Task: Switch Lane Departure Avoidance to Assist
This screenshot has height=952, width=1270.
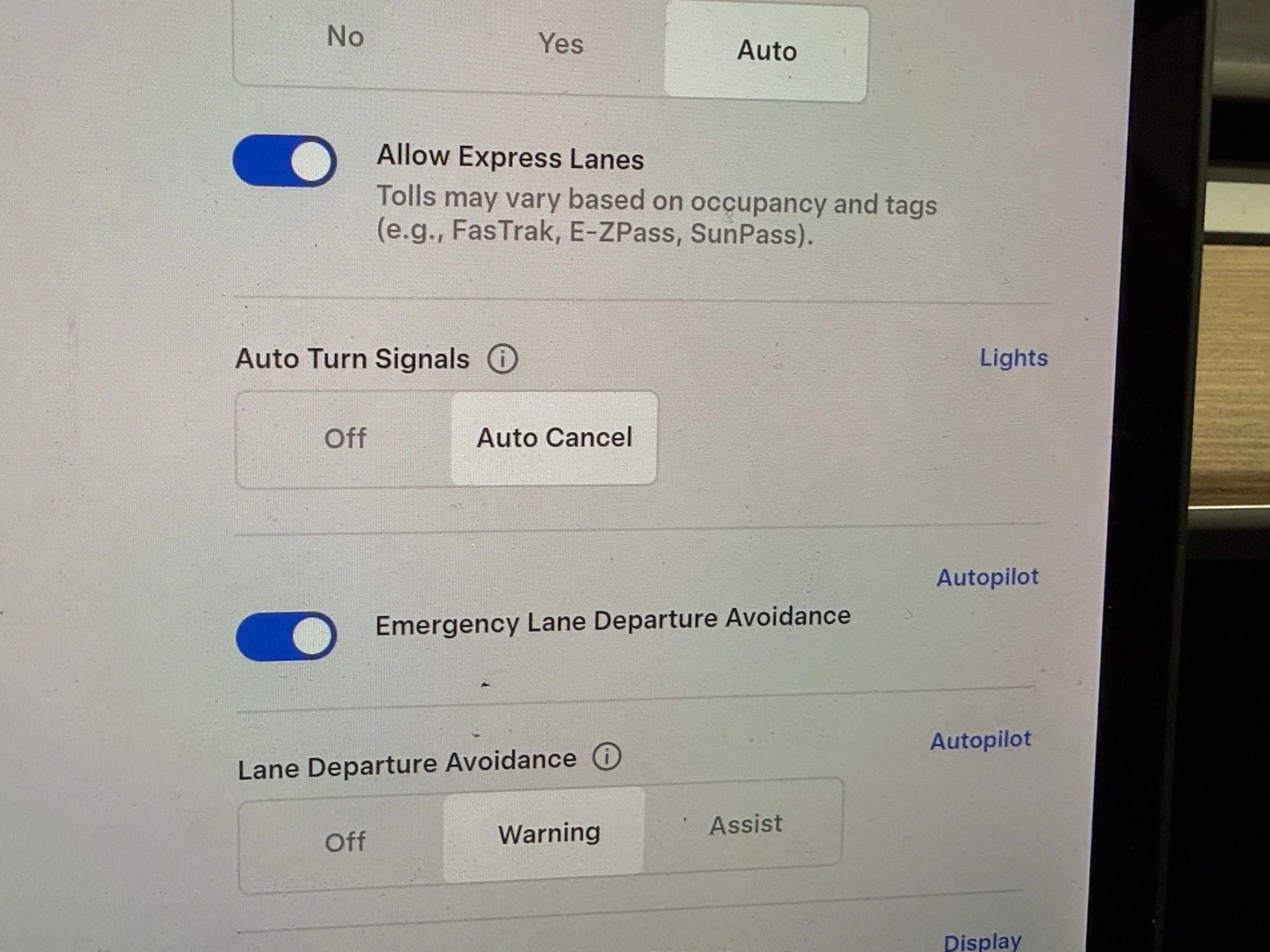Action: pos(745,825)
